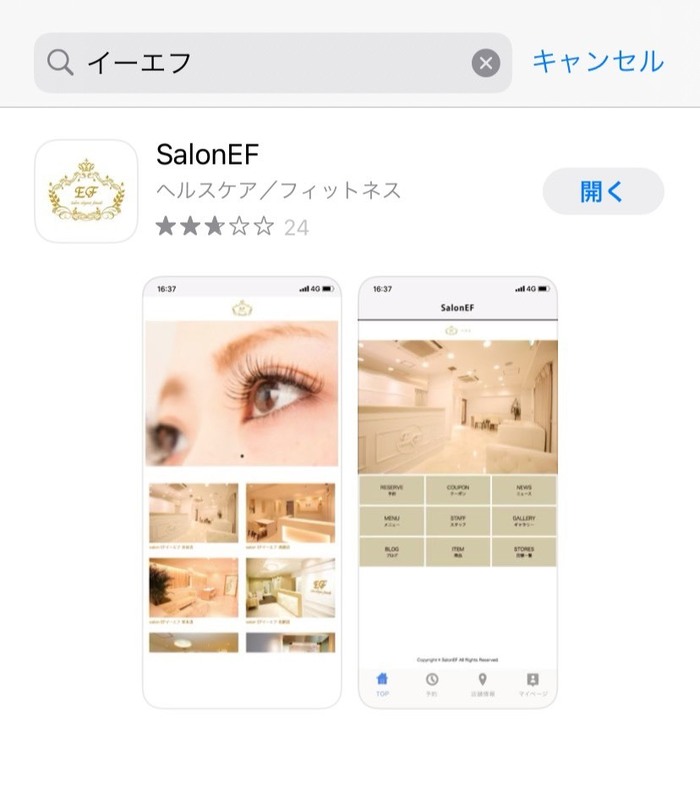Open the eyelash close-up screenshot preview
700x809 pixels.
(241, 492)
